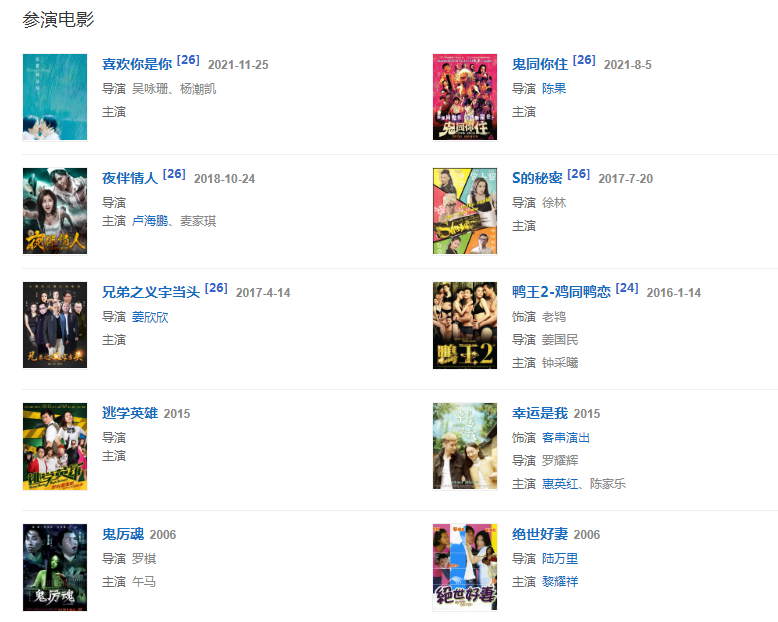Open the 绝世好妻 movie page
This screenshot has height=622, width=778.
tap(540, 534)
